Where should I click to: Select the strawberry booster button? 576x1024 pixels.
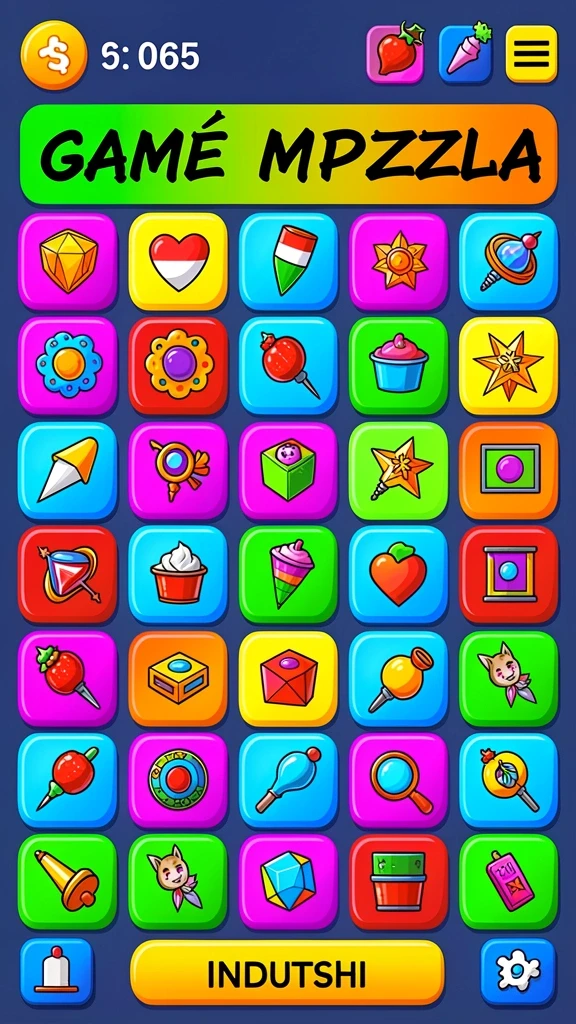pyautogui.click(x=395, y=54)
